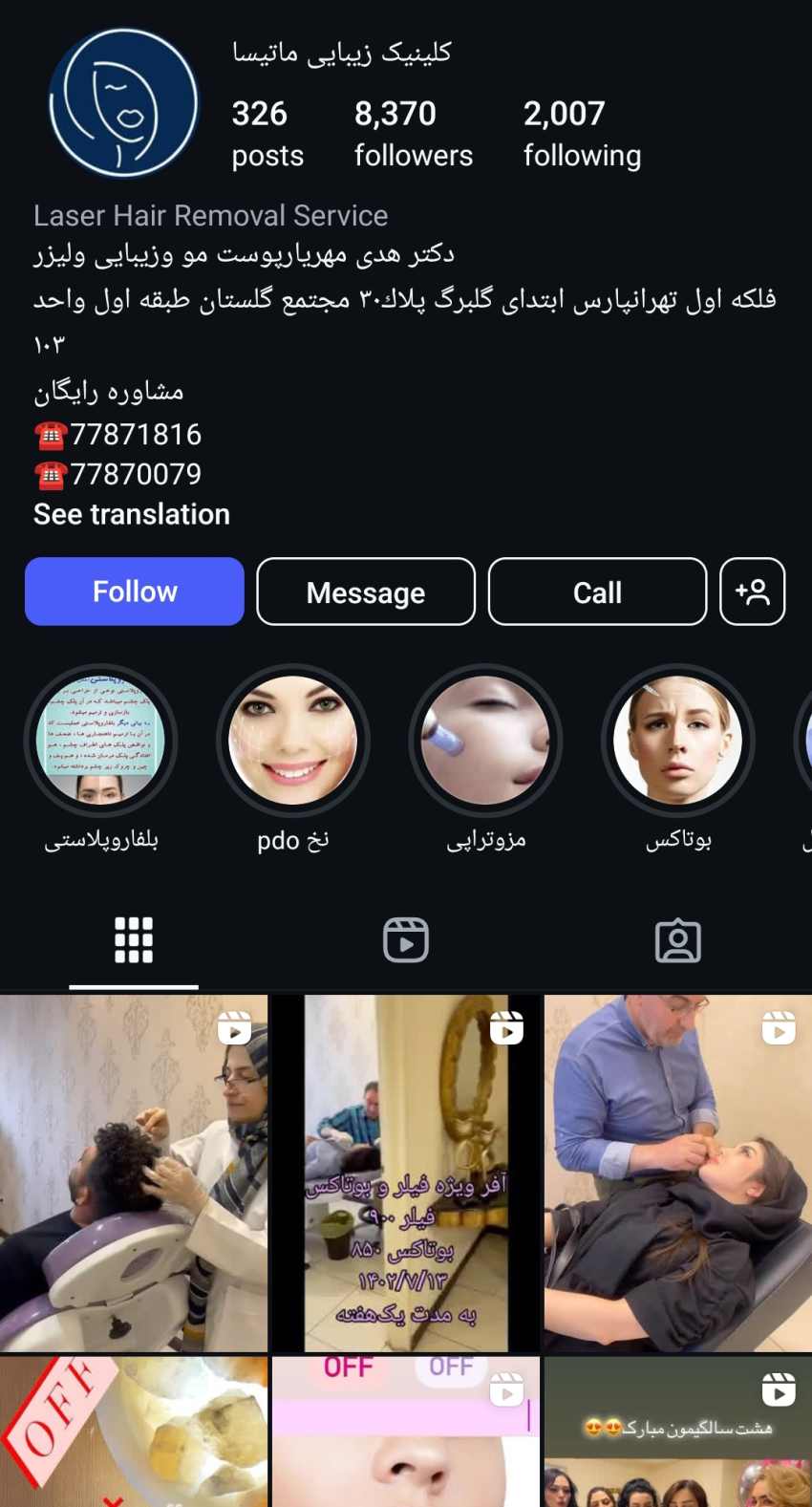812x1507 pixels.
Task: Open the filler and botox offer reel
Action: coord(406,1173)
